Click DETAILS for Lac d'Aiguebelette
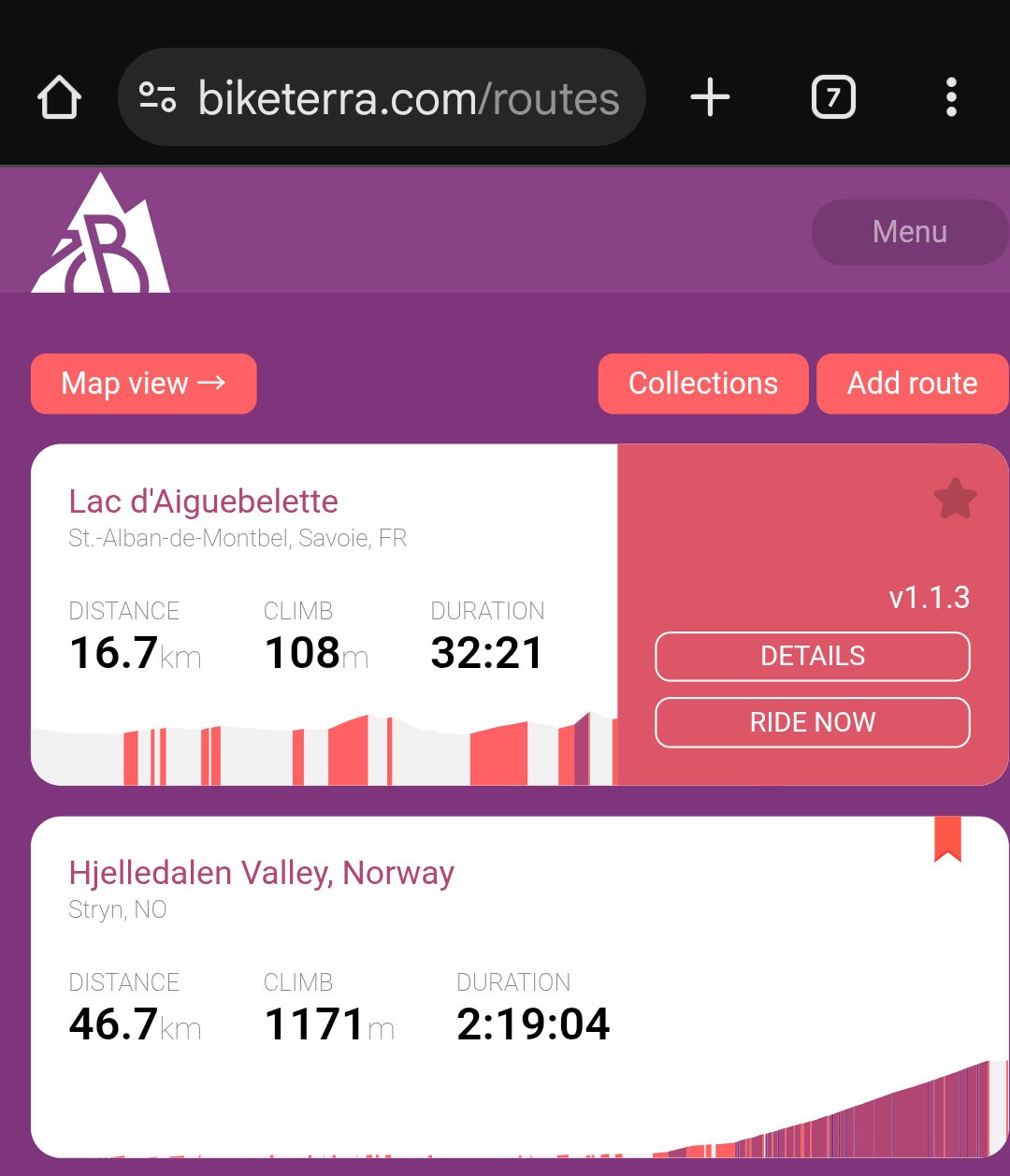 (812, 656)
